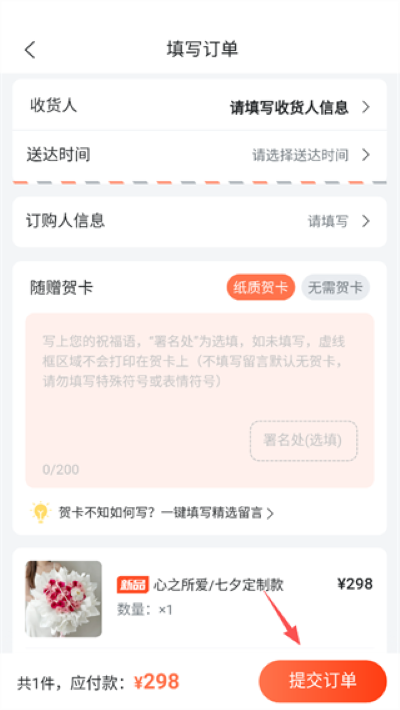Open the 心之所爱/七夕定制款 product item
400x710 pixels.
[x=200, y=599]
